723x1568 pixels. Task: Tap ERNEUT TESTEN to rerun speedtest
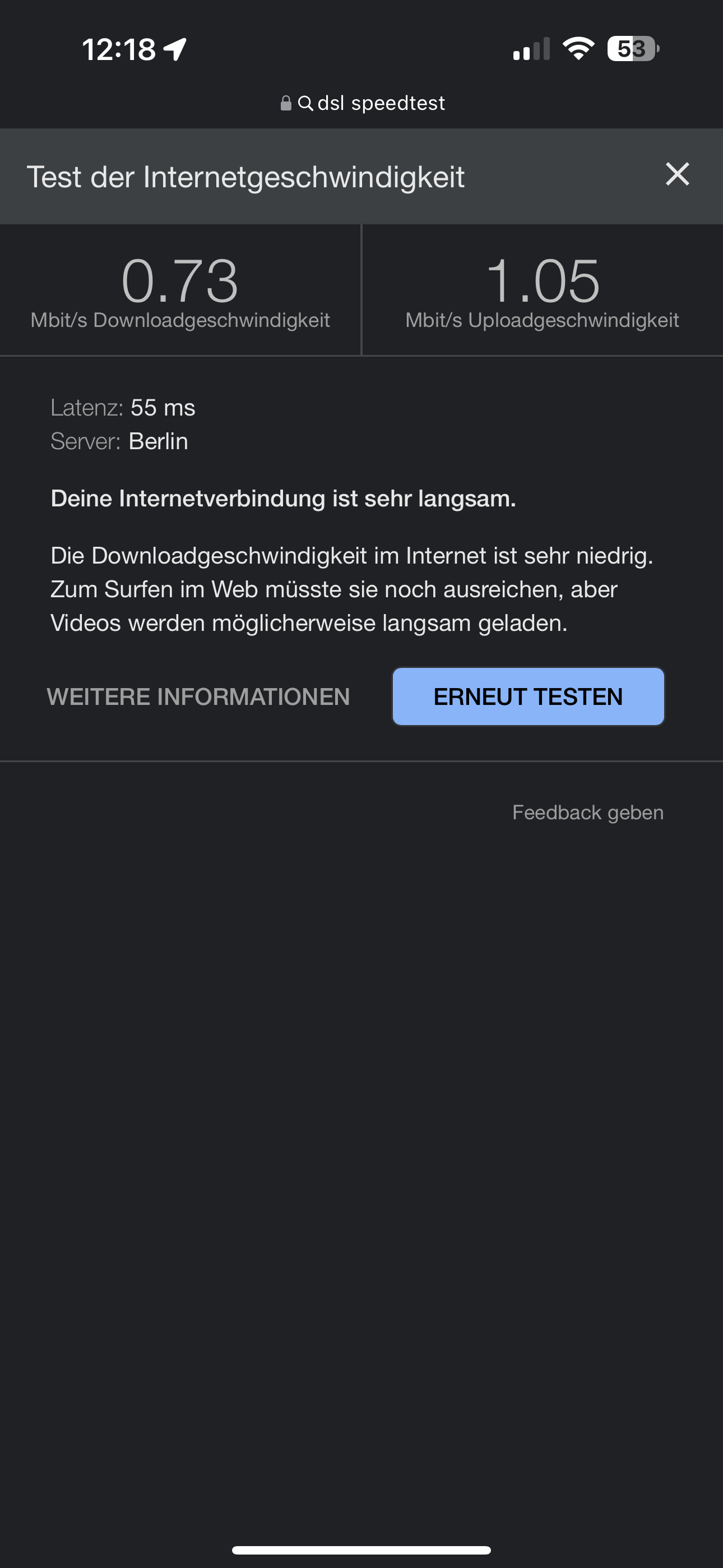[x=529, y=697]
